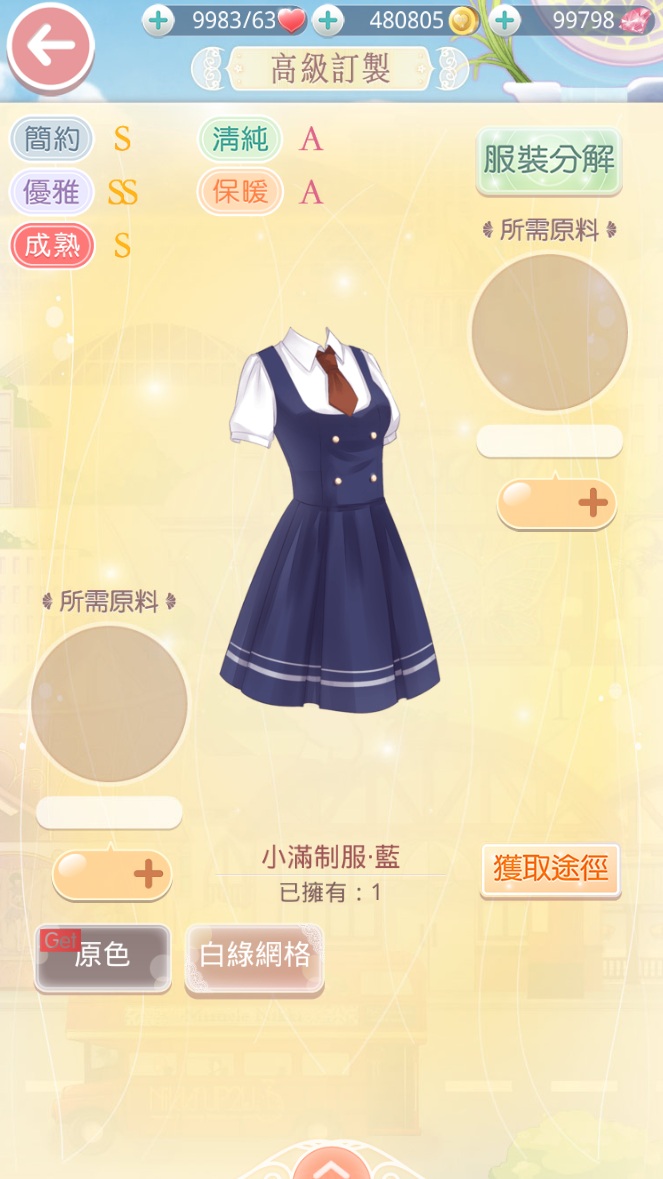
Task: Add more diamonds with the plus icon
Action: 505,20
